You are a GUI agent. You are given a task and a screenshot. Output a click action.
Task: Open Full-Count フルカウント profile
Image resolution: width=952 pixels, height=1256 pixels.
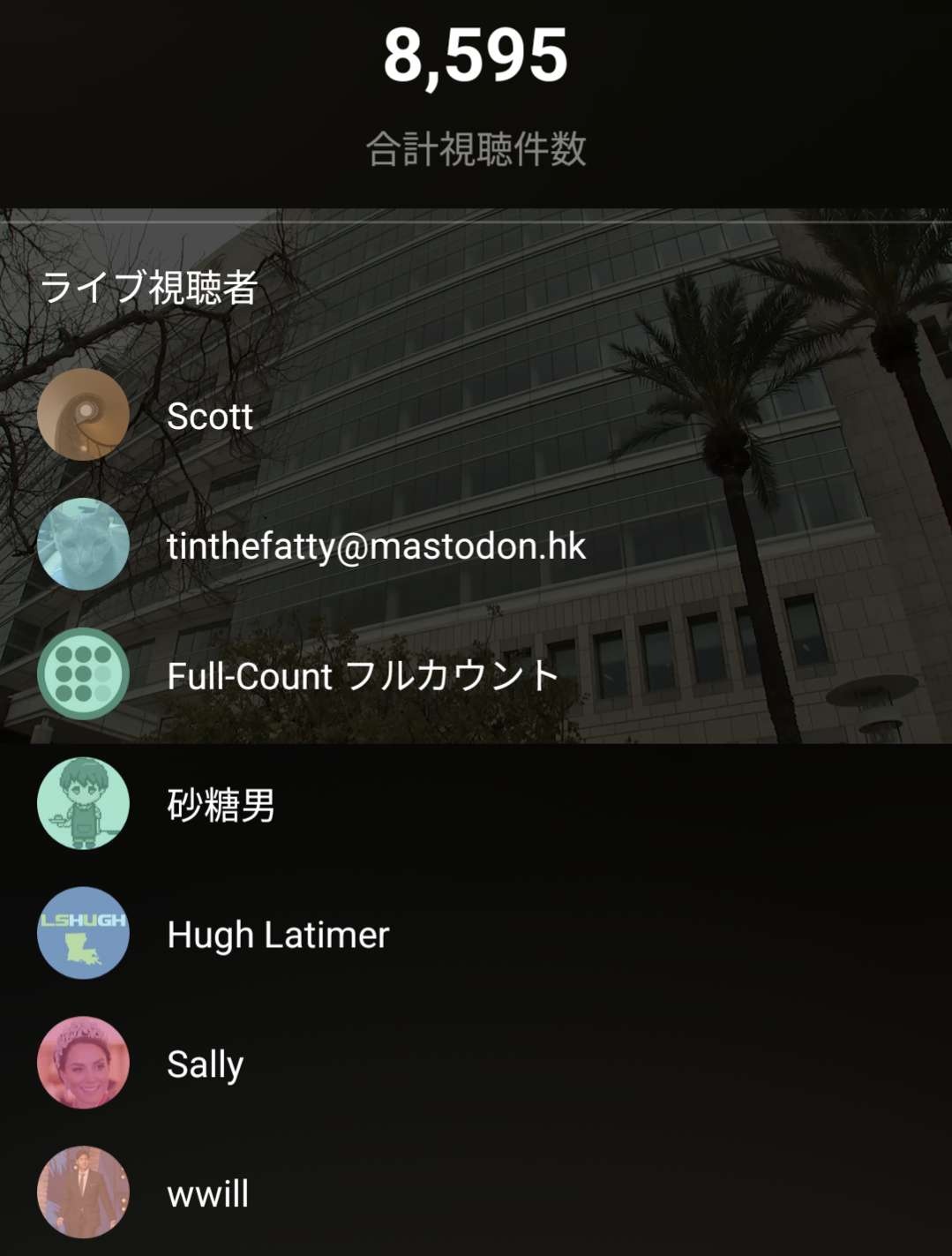(363, 675)
